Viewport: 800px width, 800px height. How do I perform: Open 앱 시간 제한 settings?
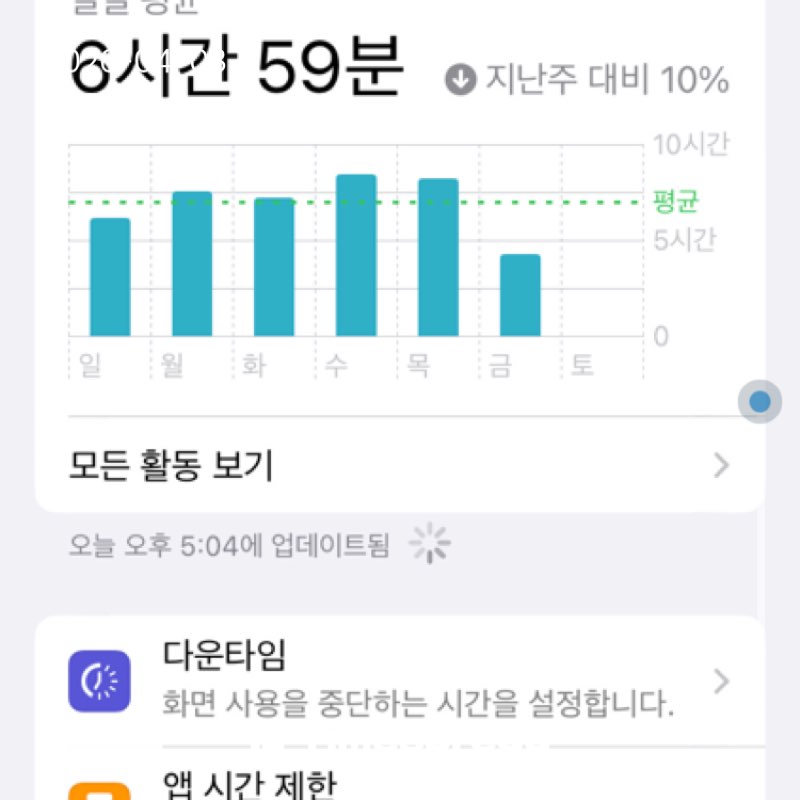[400, 782]
